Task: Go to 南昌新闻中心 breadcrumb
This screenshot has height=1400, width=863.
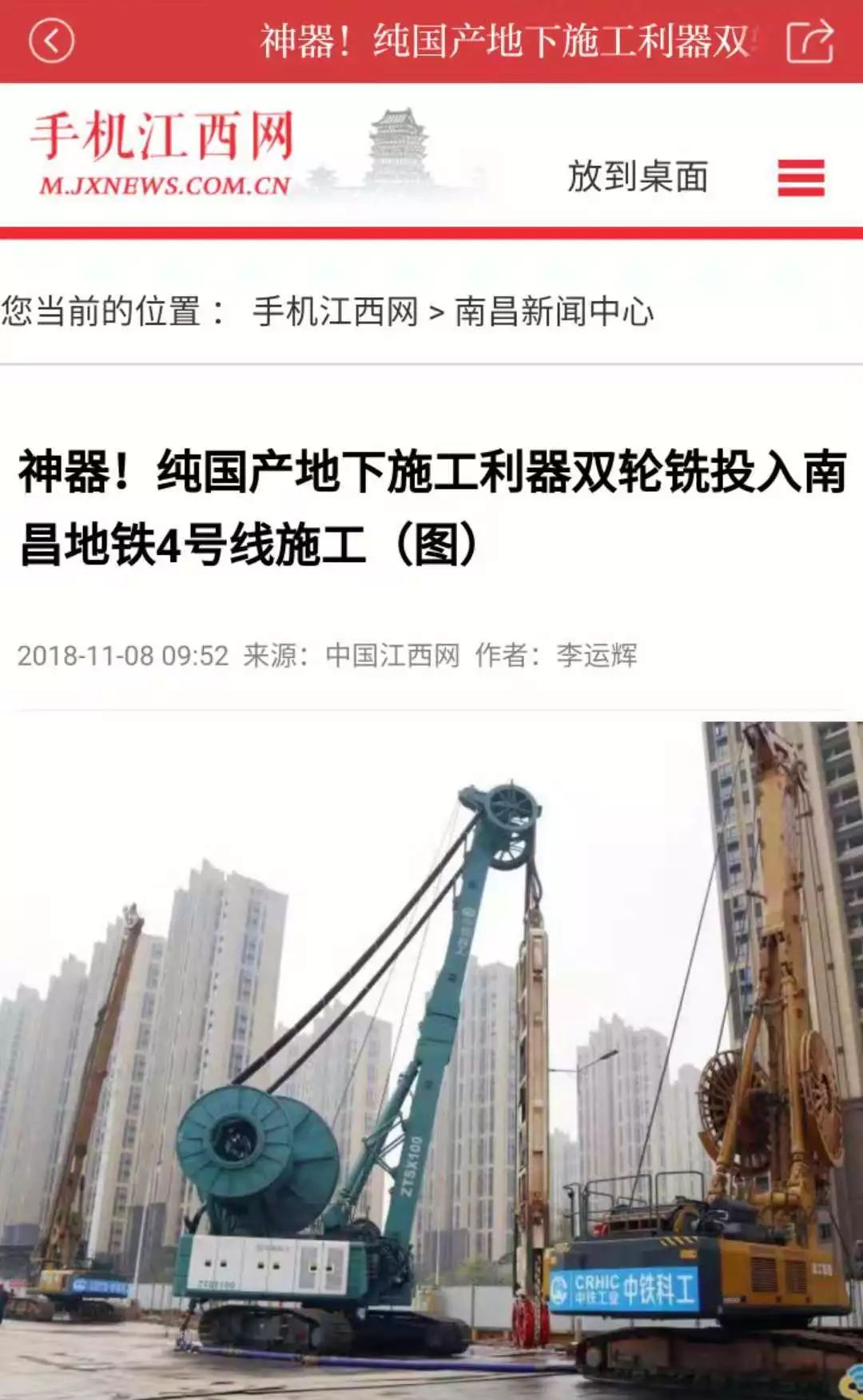Action: [x=555, y=311]
